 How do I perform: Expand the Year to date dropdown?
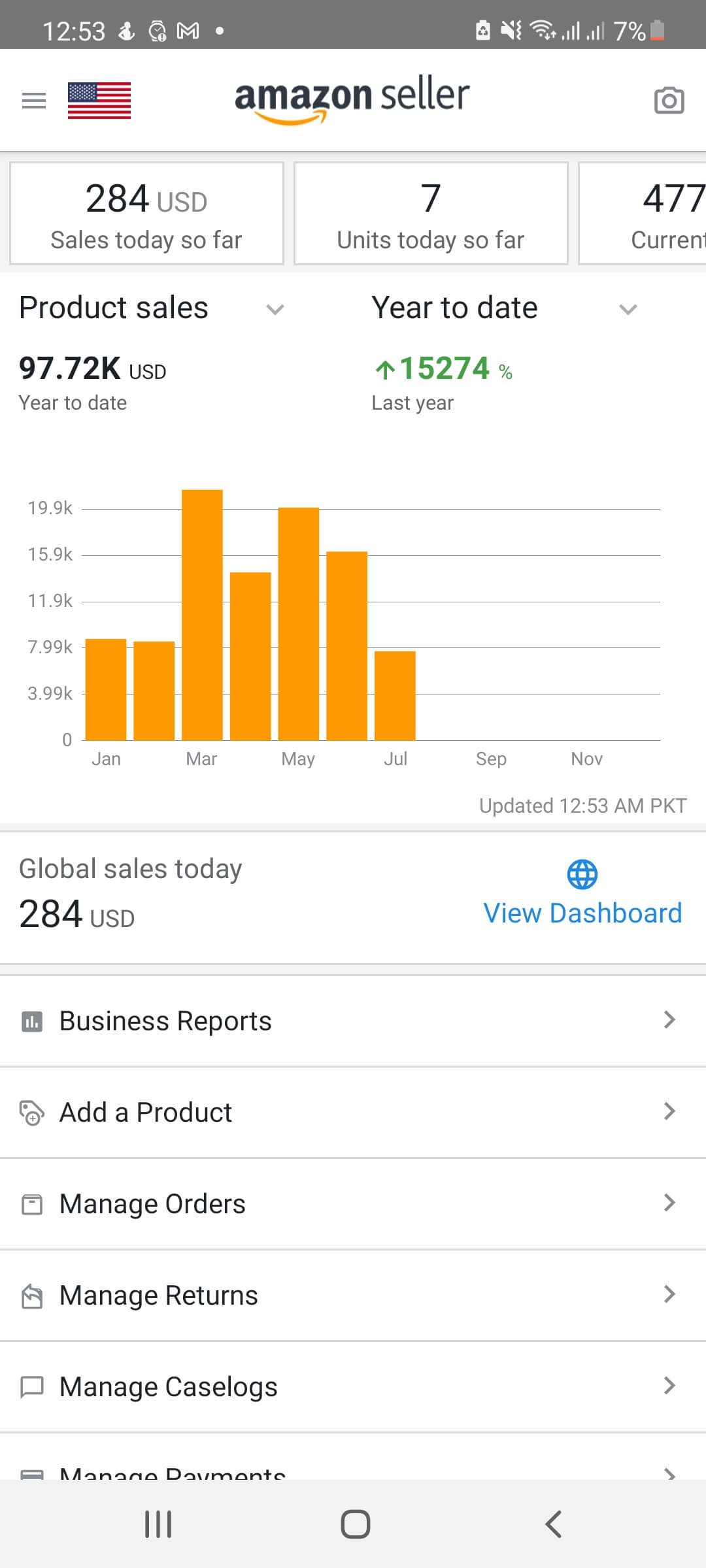pyautogui.click(x=504, y=308)
